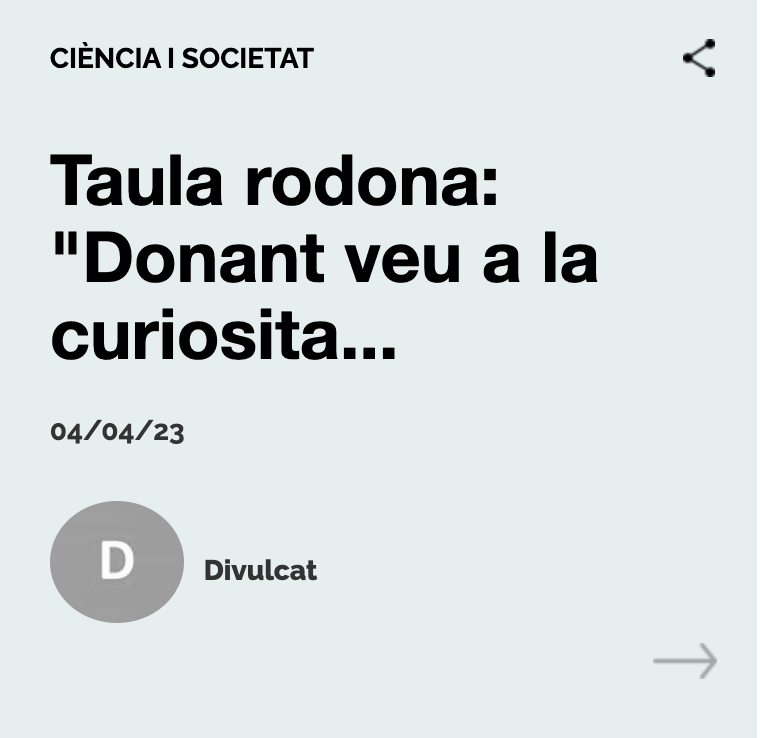Screen dimensions: 760x738
Task: Open the "Taula rodona: Donant veu" article
Action: (x=324, y=258)
